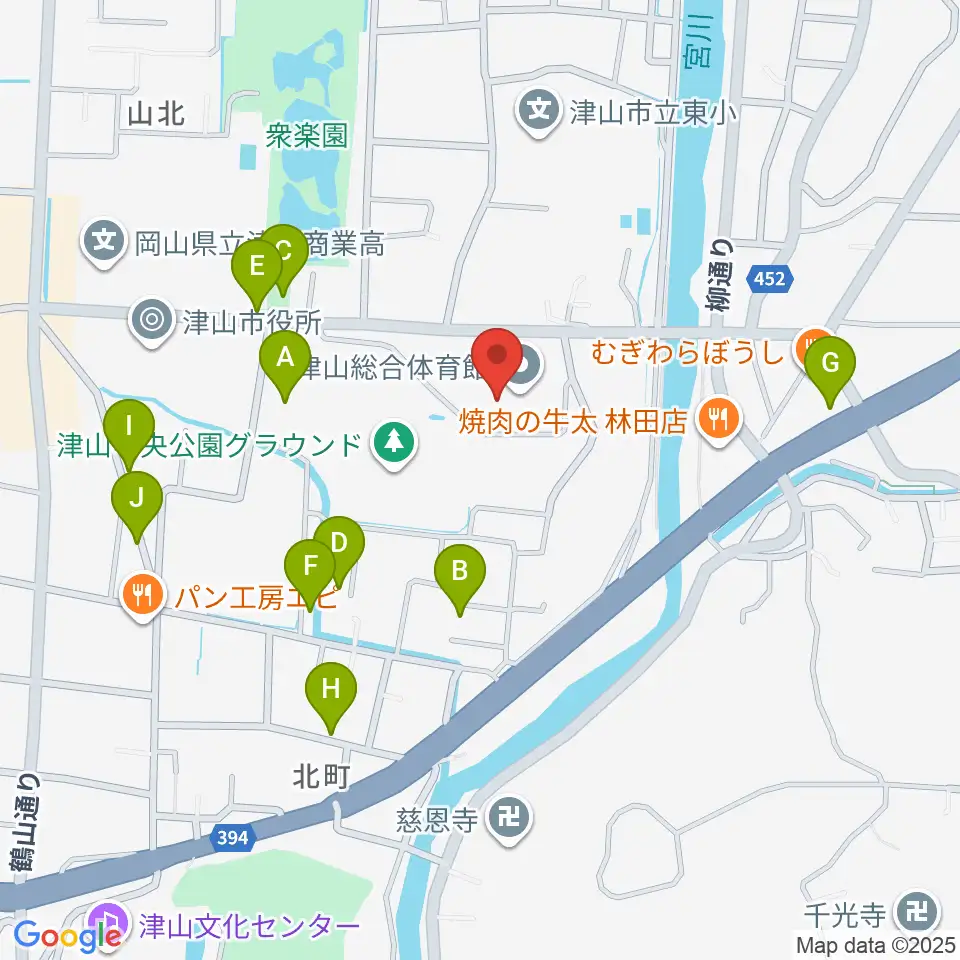Open the 津山市立東小 school icon
The height and width of the screenshot is (960, 960).
pyautogui.click(x=539, y=112)
